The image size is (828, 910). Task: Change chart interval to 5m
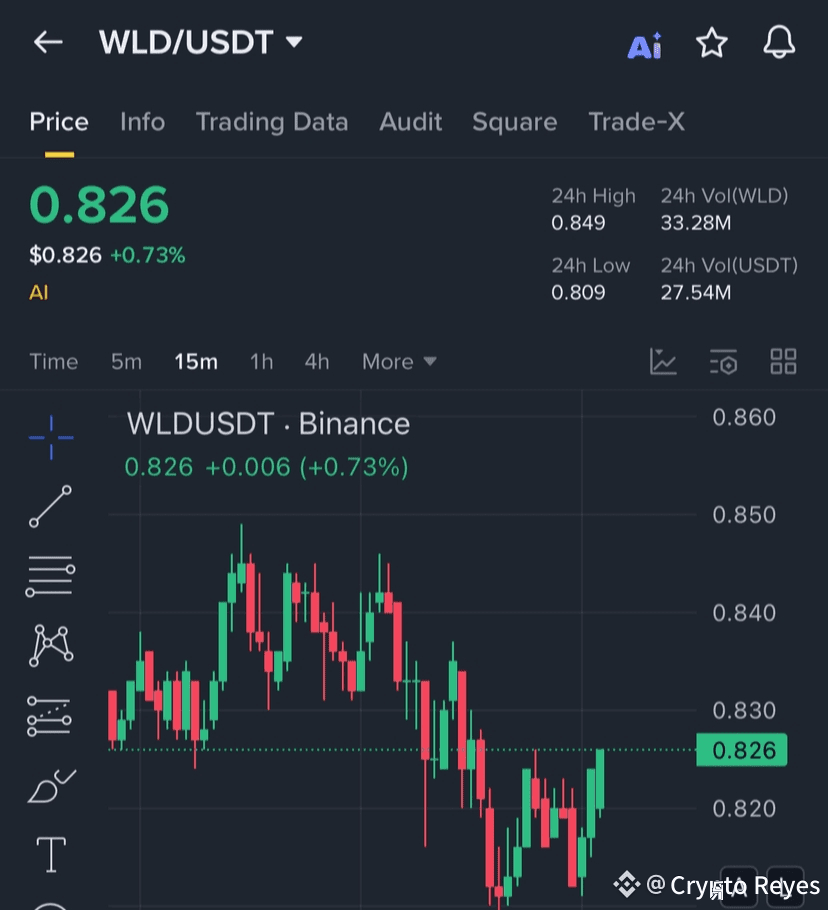126,362
